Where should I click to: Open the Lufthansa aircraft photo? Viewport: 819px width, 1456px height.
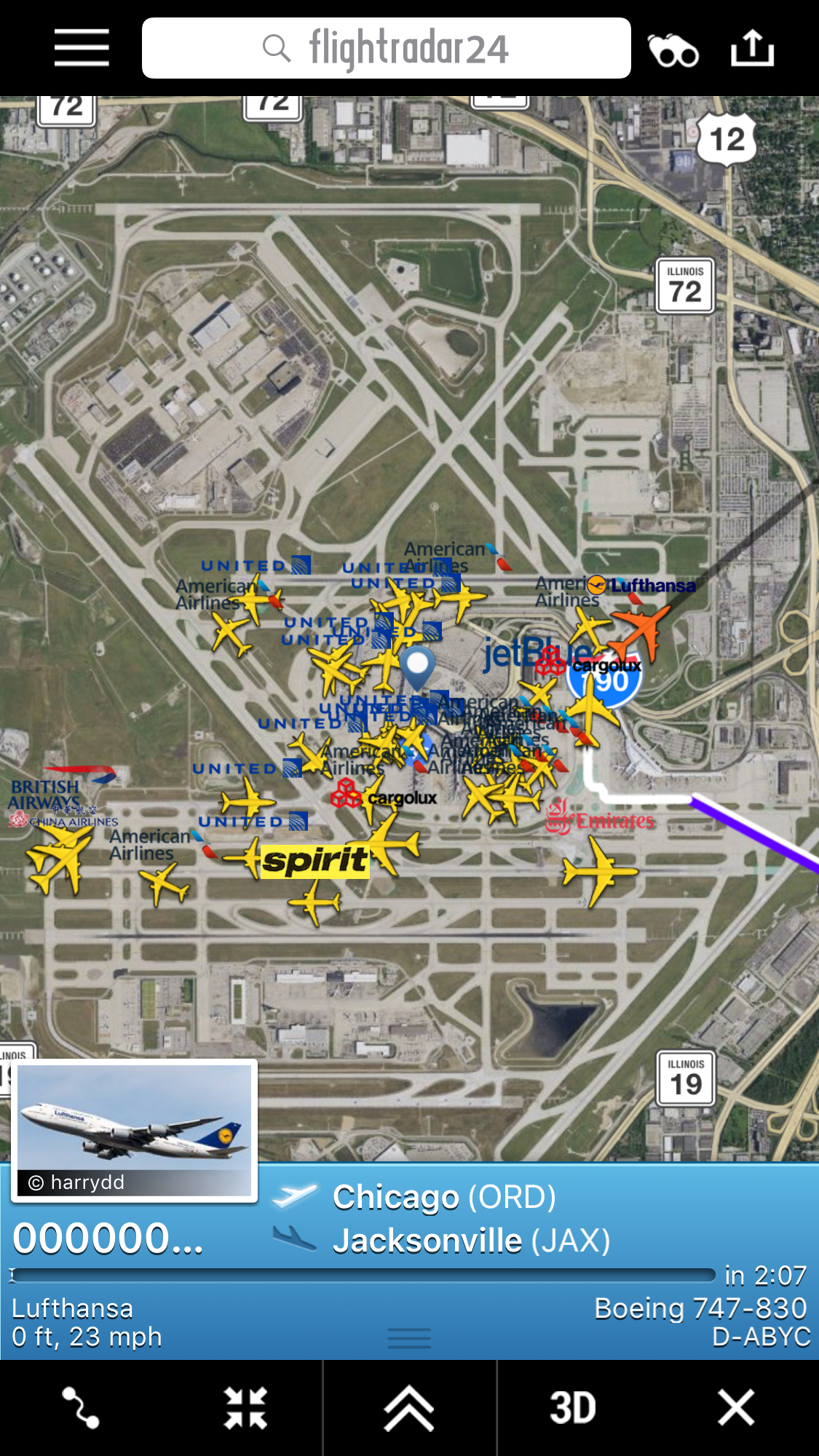coord(134,1129)
